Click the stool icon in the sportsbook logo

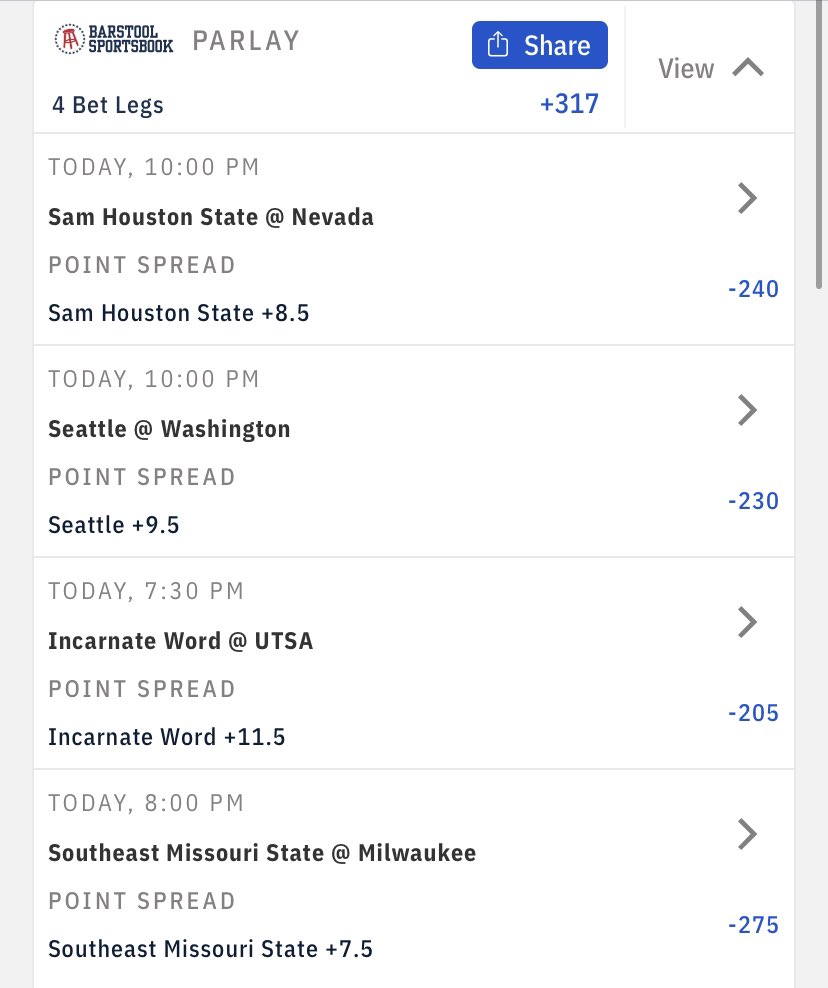pos(68,41)
